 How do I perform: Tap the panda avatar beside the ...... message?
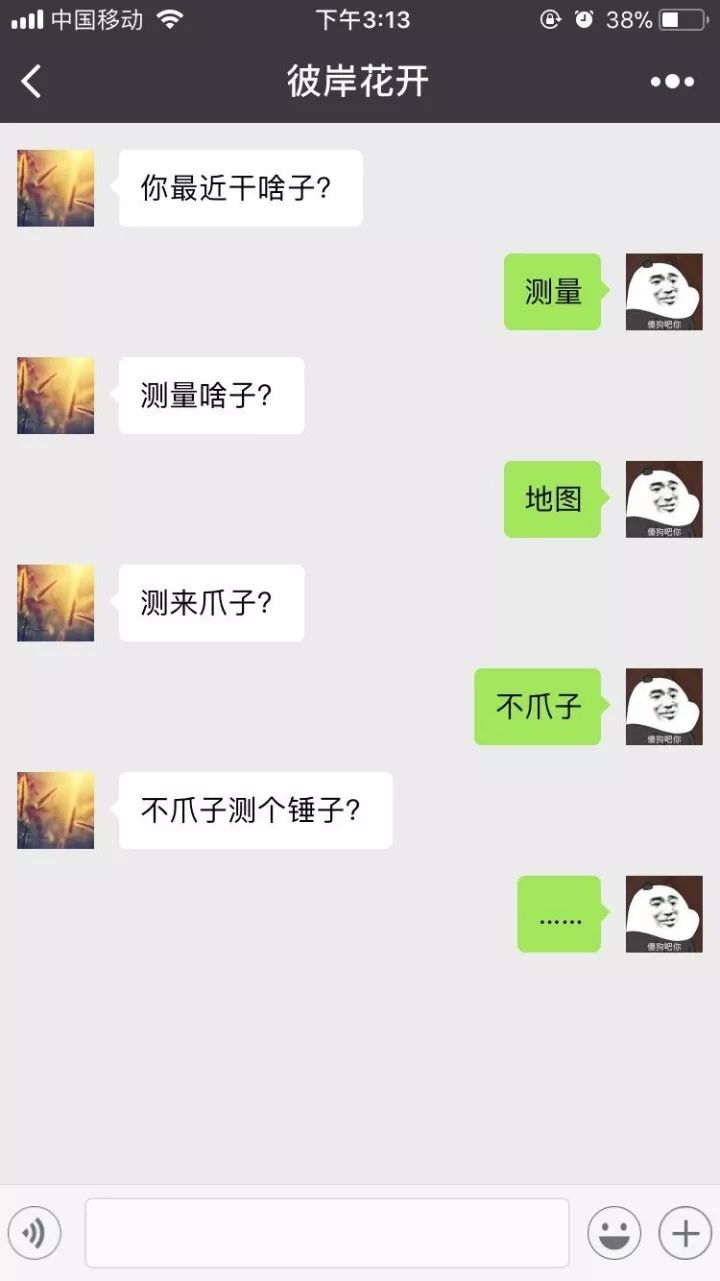pyautogui.click(x=663, y=915)
